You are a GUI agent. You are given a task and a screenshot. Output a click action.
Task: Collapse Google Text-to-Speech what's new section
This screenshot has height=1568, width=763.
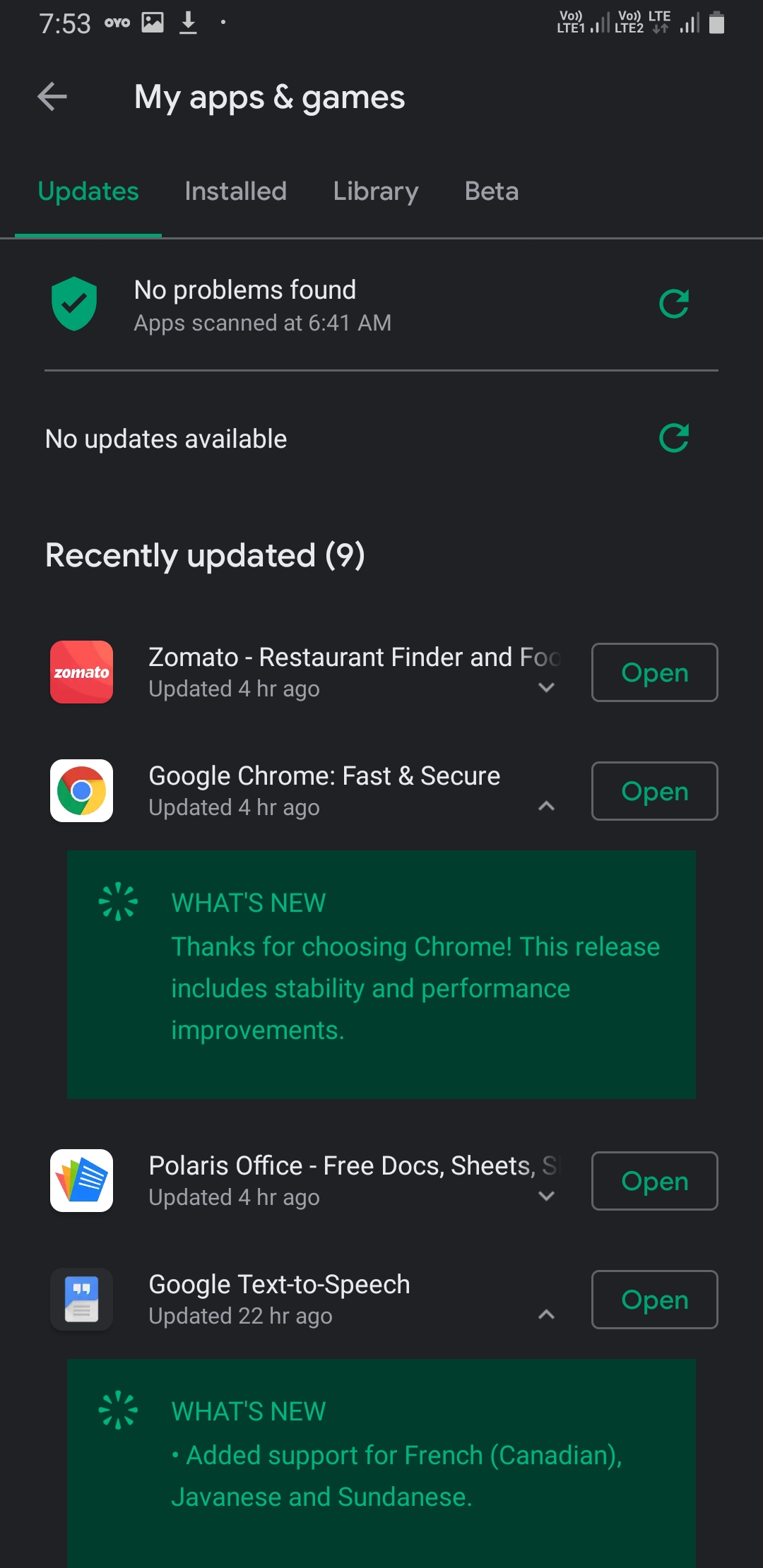546,1314
